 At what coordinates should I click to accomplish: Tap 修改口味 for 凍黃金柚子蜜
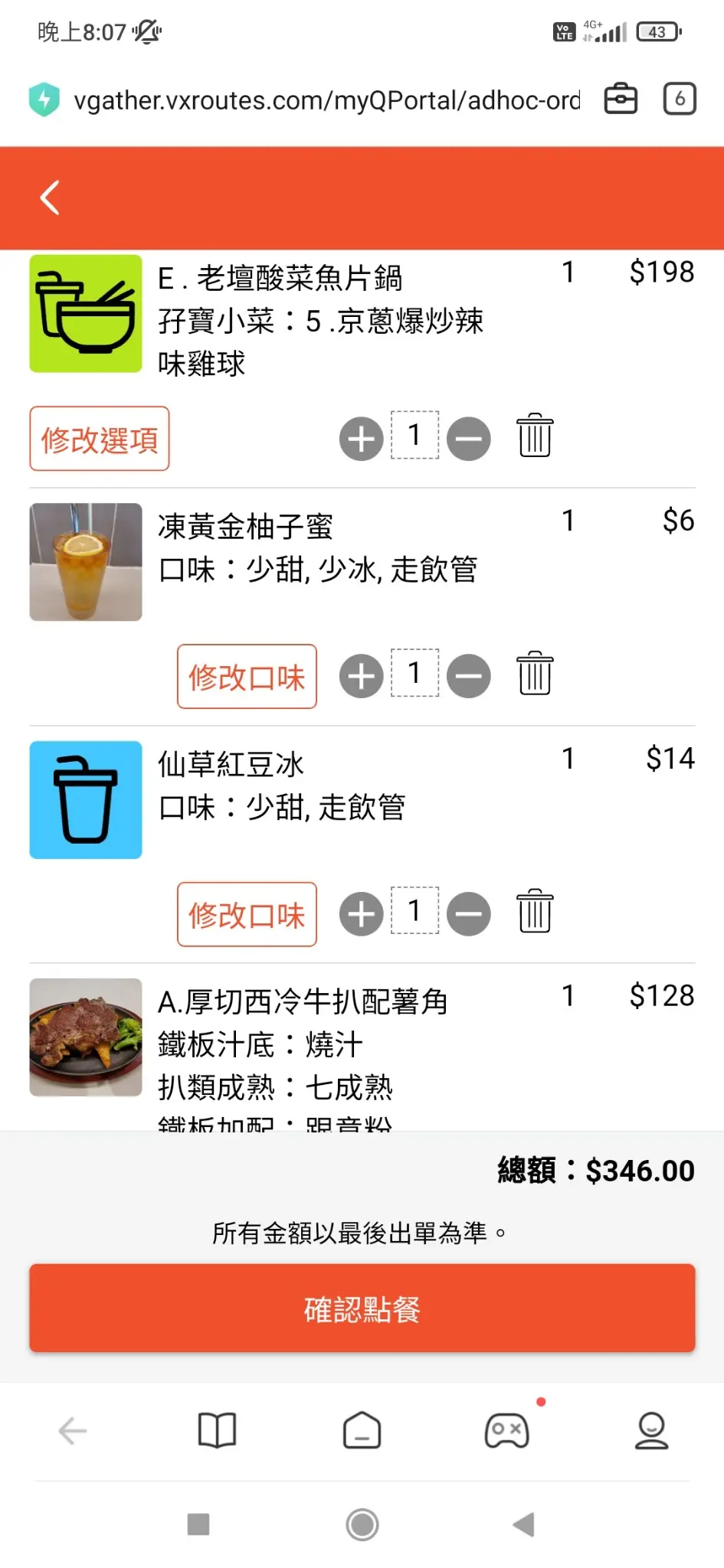tap(247, 677)
